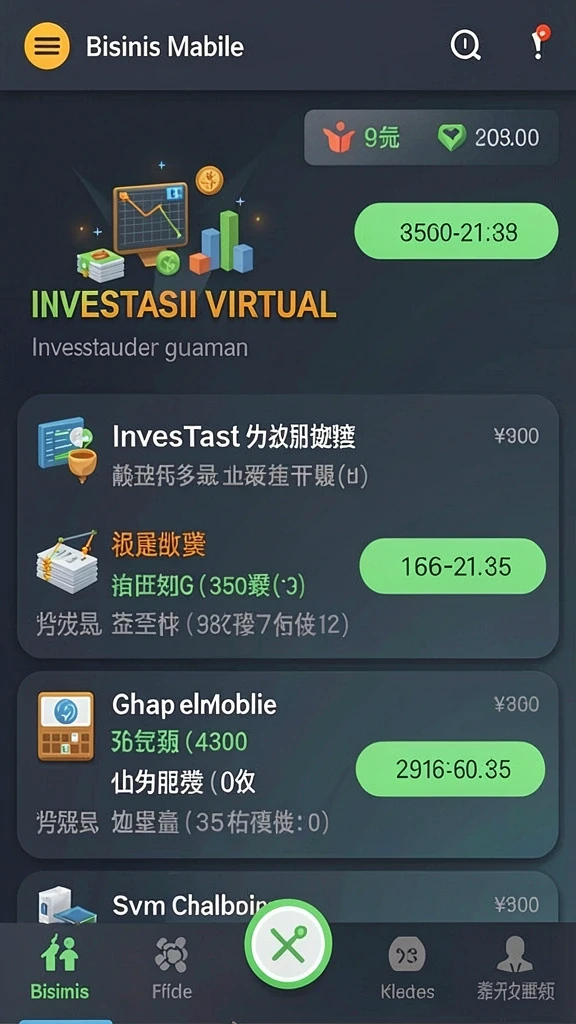Open the Ghap elMoblie card
This screenshot has width=576, height=1024.
pos(287,764)
